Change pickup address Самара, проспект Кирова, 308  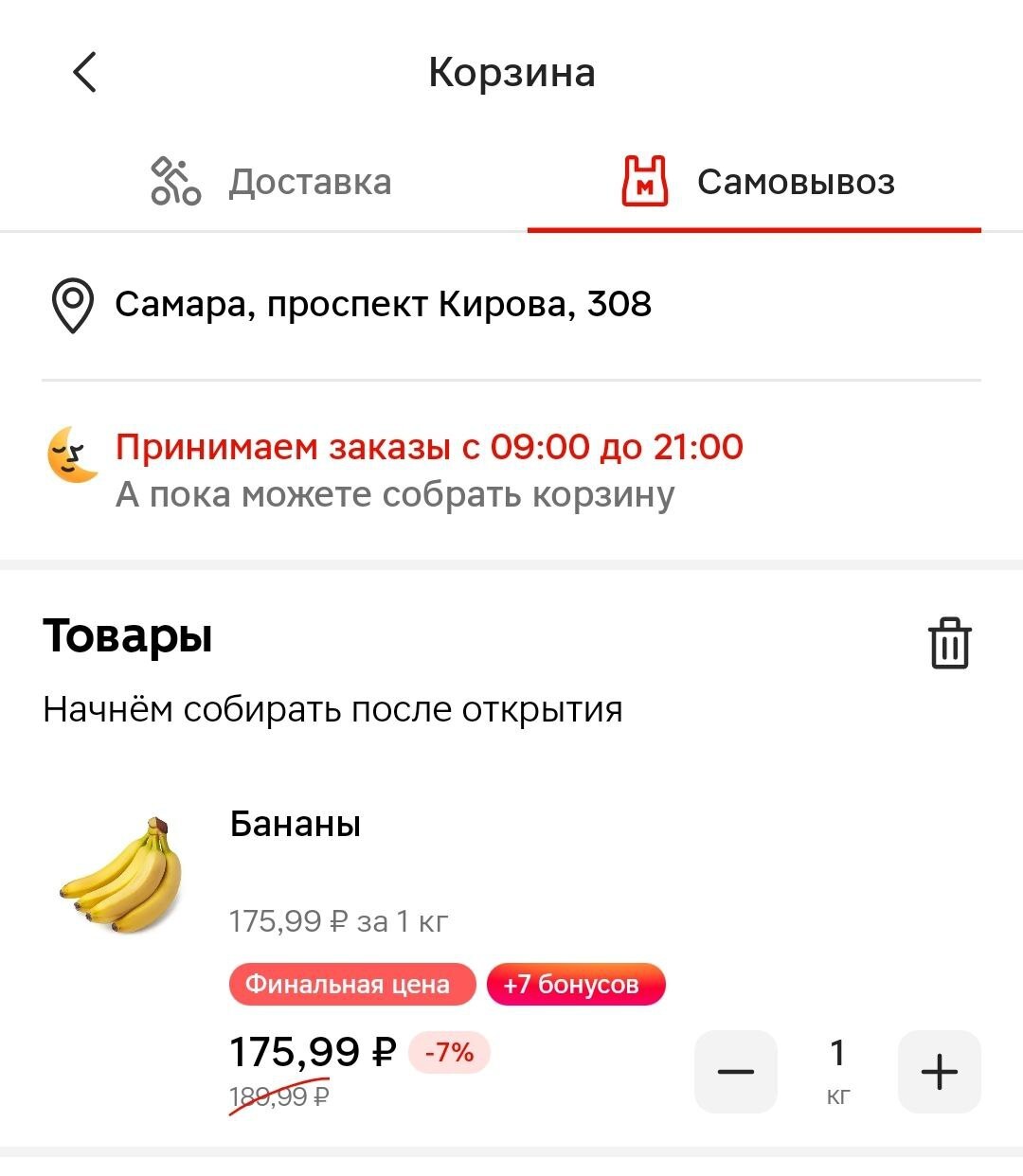pos(383,305)
